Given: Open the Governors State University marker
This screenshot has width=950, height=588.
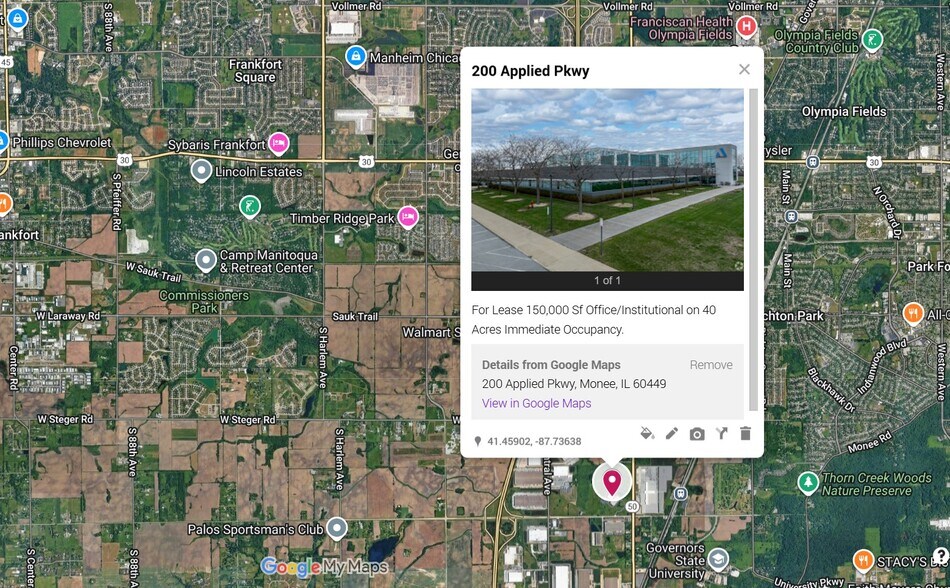Looking at the screenshot, I should coord(717,558).
